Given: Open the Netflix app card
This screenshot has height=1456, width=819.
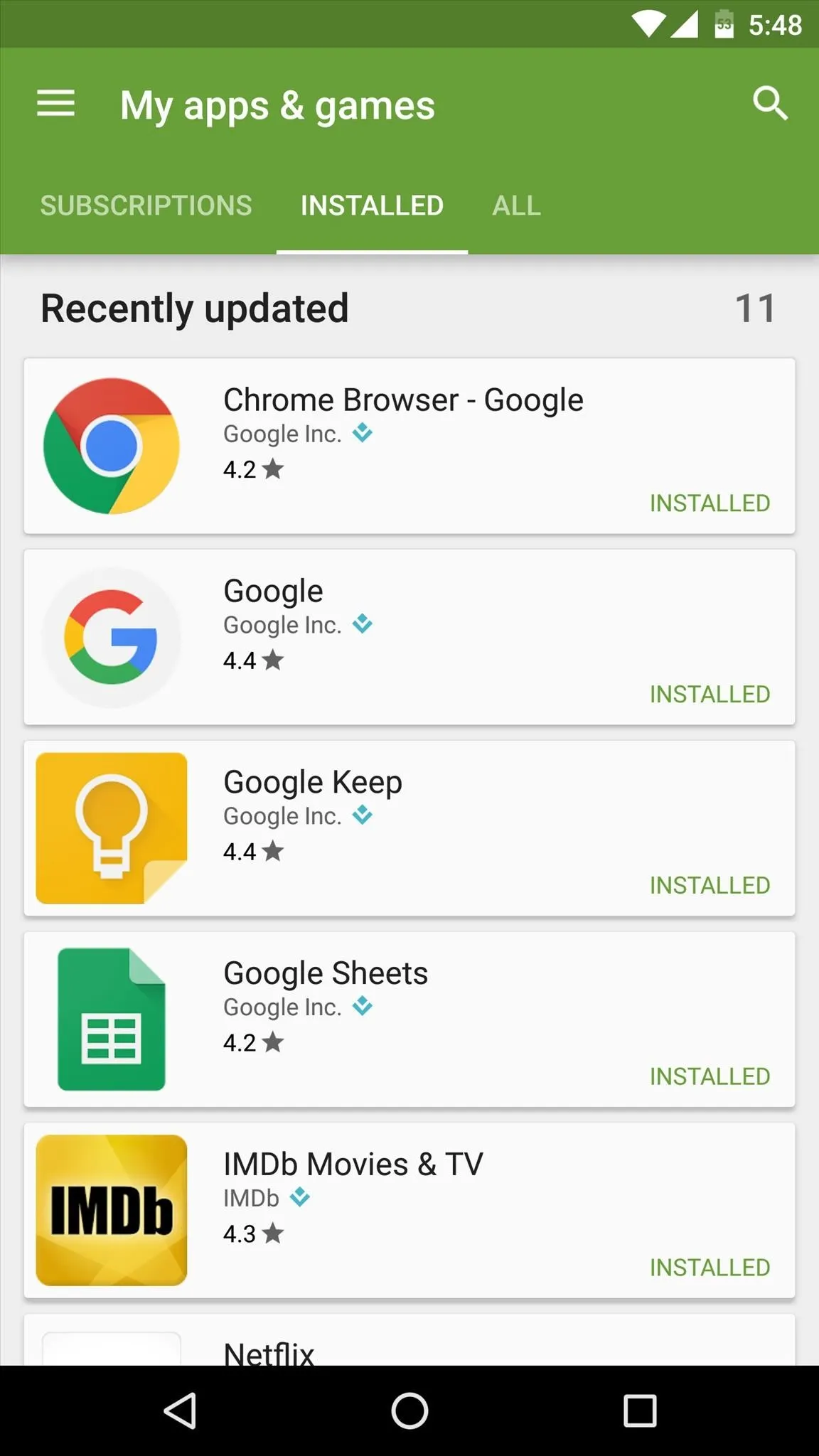Looking at the screenshot, I should [x=409, y=1339].
